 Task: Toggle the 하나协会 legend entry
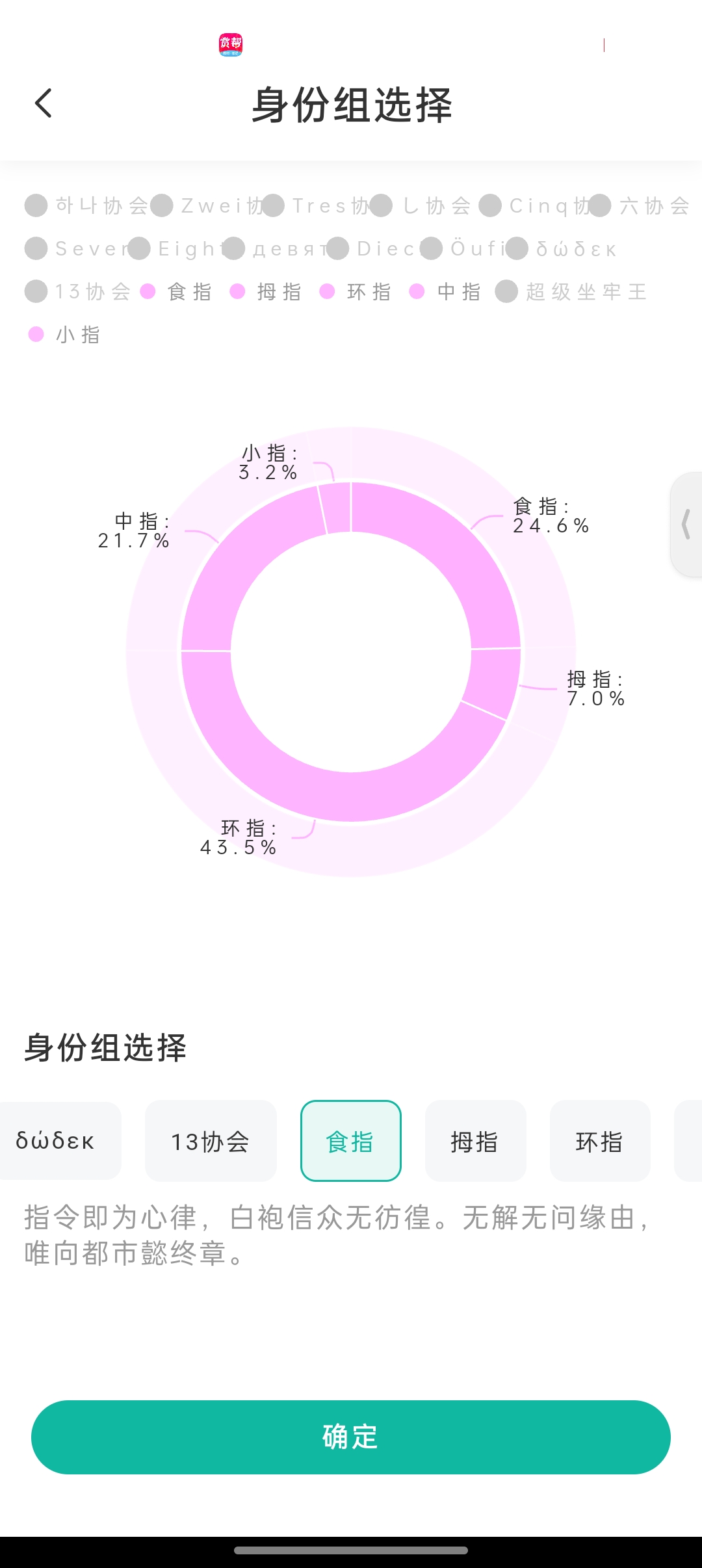(88, 206)
